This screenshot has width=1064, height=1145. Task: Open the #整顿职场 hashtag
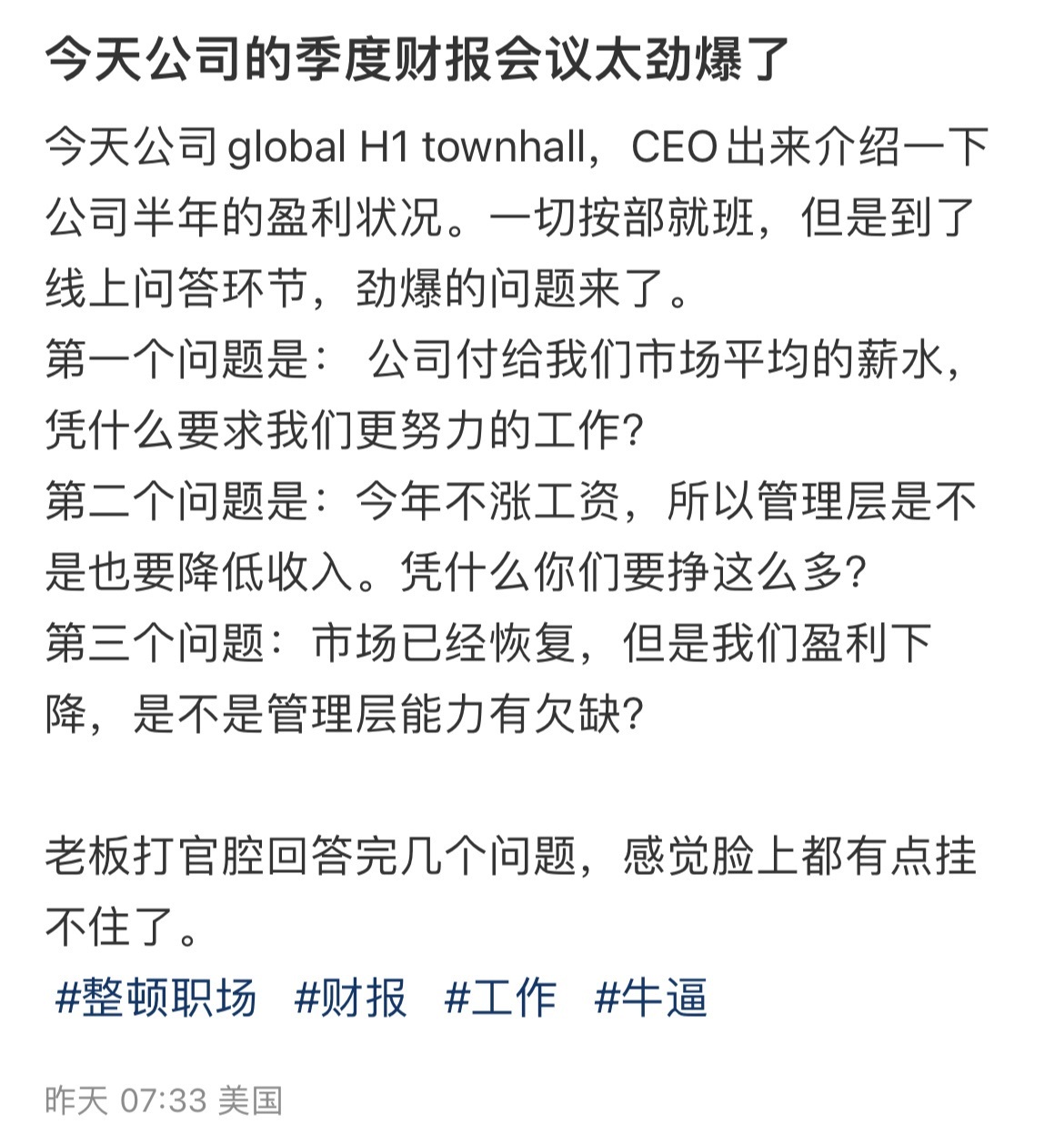pos(156,998)
